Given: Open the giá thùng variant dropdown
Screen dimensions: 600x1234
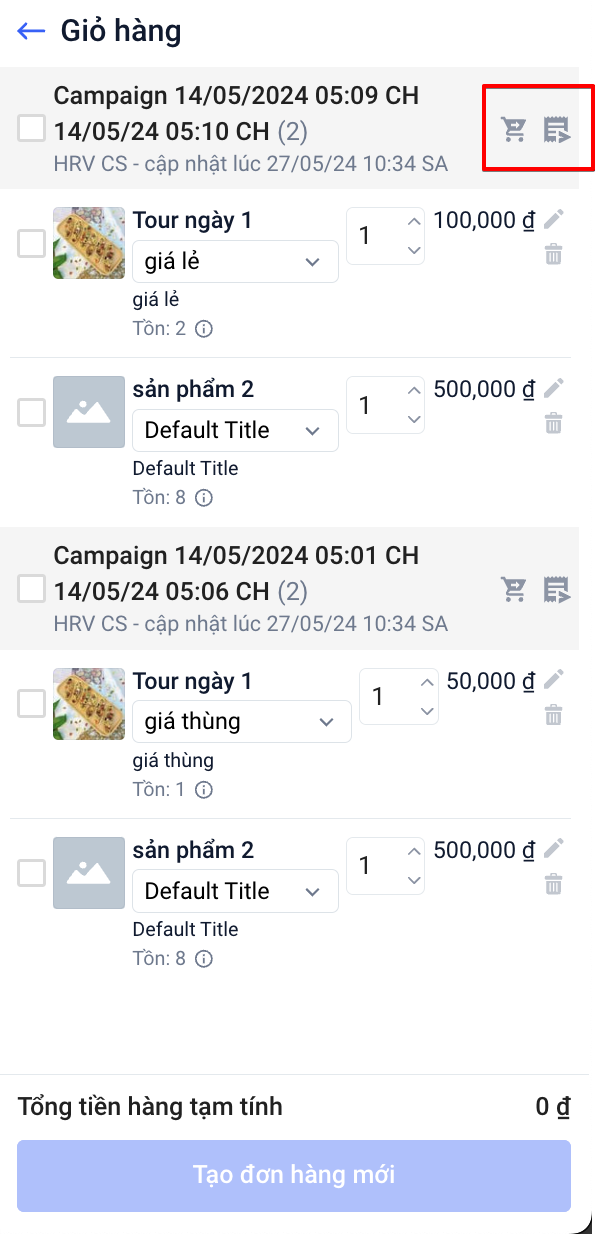Looking at the screenshot, I should pos(241,722).
